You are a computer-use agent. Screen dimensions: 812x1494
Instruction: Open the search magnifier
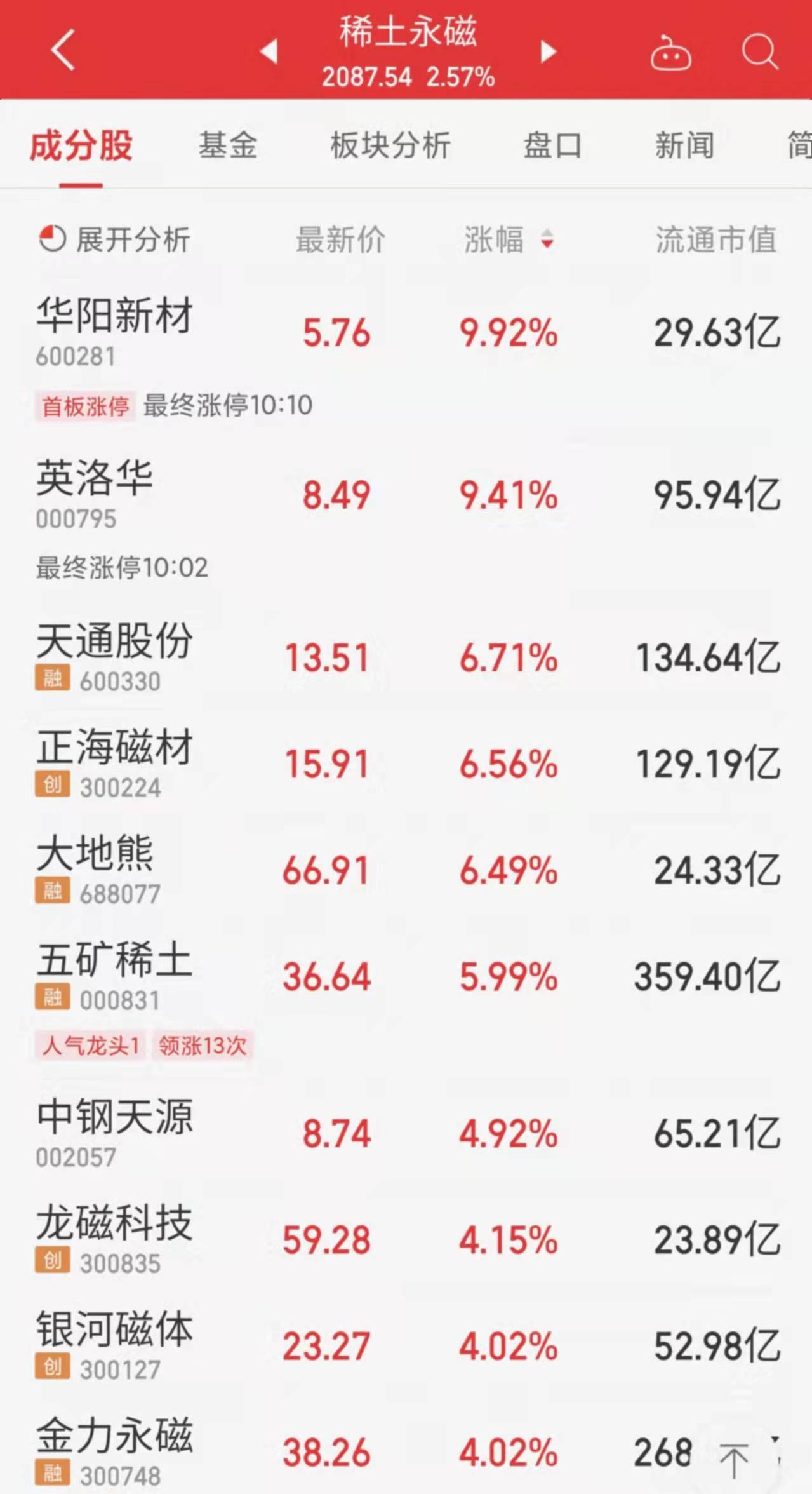(x=760, y=51)
